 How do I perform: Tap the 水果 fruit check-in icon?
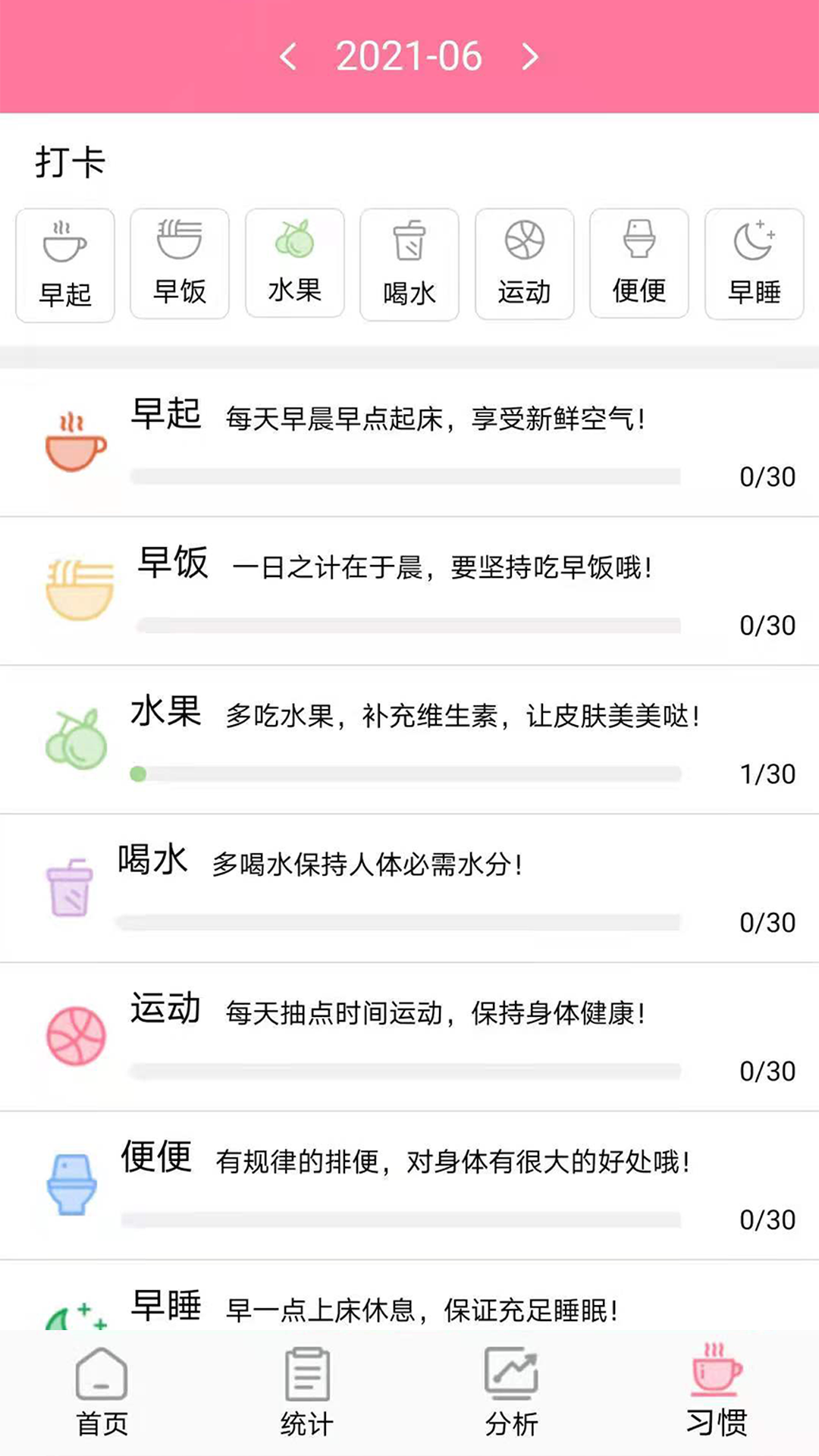[x=294, y=263]
